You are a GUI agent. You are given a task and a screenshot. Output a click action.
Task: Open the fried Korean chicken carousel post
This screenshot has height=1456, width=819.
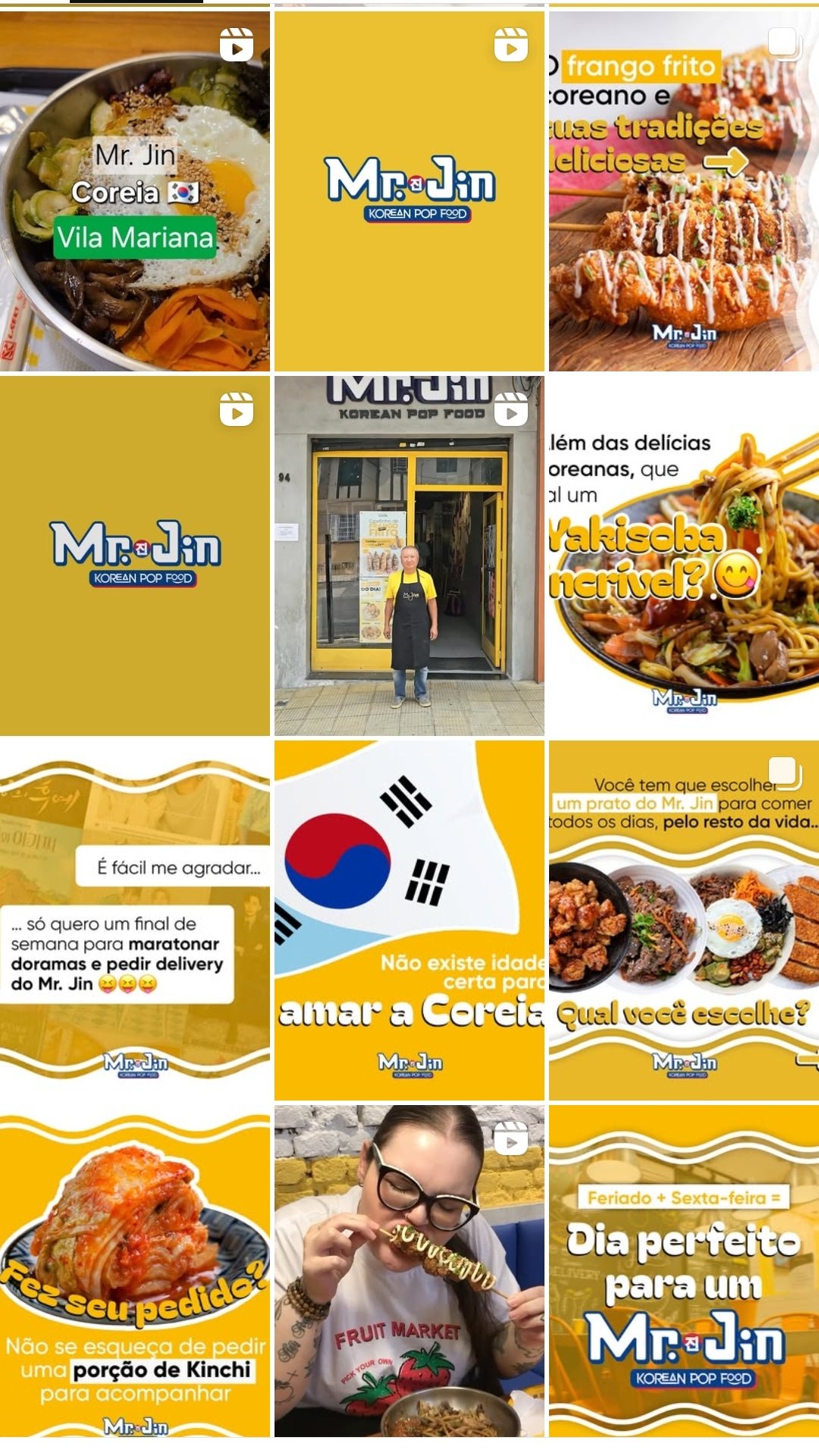[x=683, y=191]
